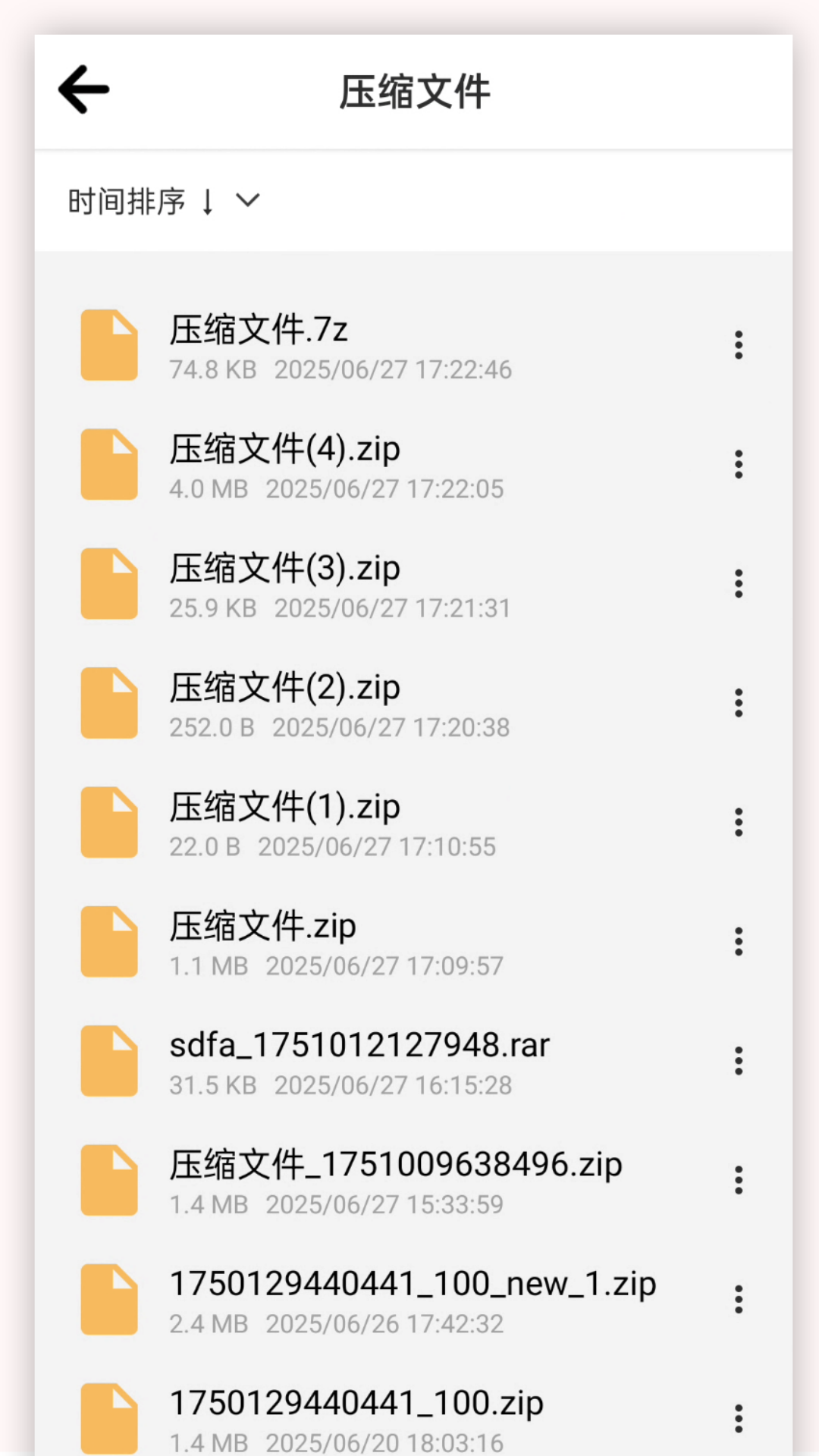Open options menu for 压缩文件.7z

click(x=738, y=345)
